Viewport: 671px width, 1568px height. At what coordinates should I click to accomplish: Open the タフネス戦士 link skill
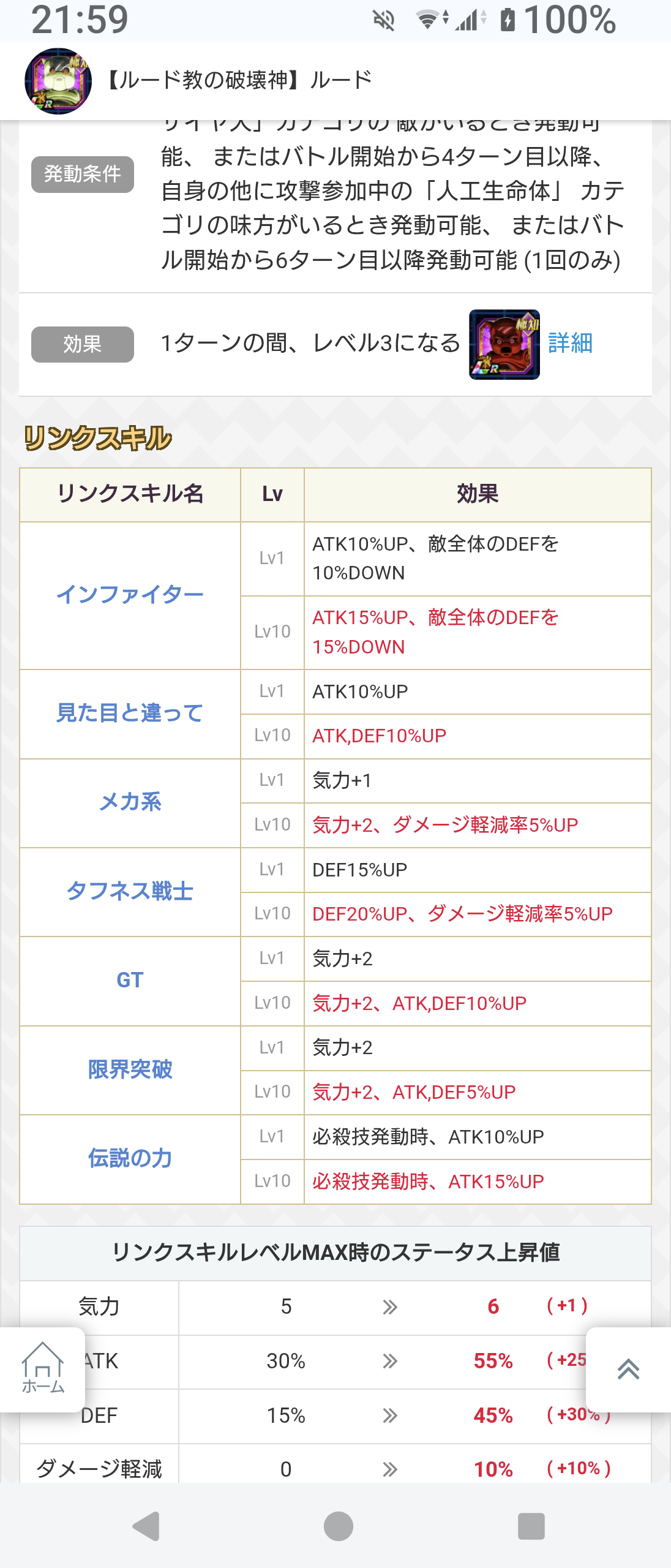pos(130,891)
